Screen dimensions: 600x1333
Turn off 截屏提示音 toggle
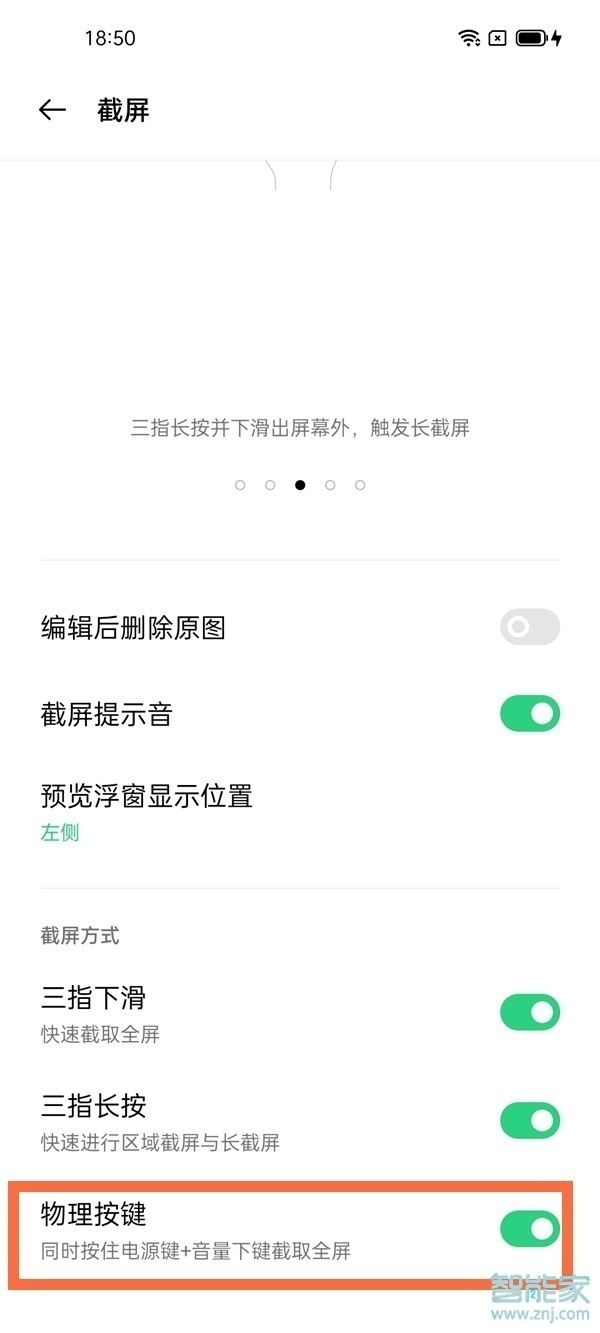(x=529, y=714)
